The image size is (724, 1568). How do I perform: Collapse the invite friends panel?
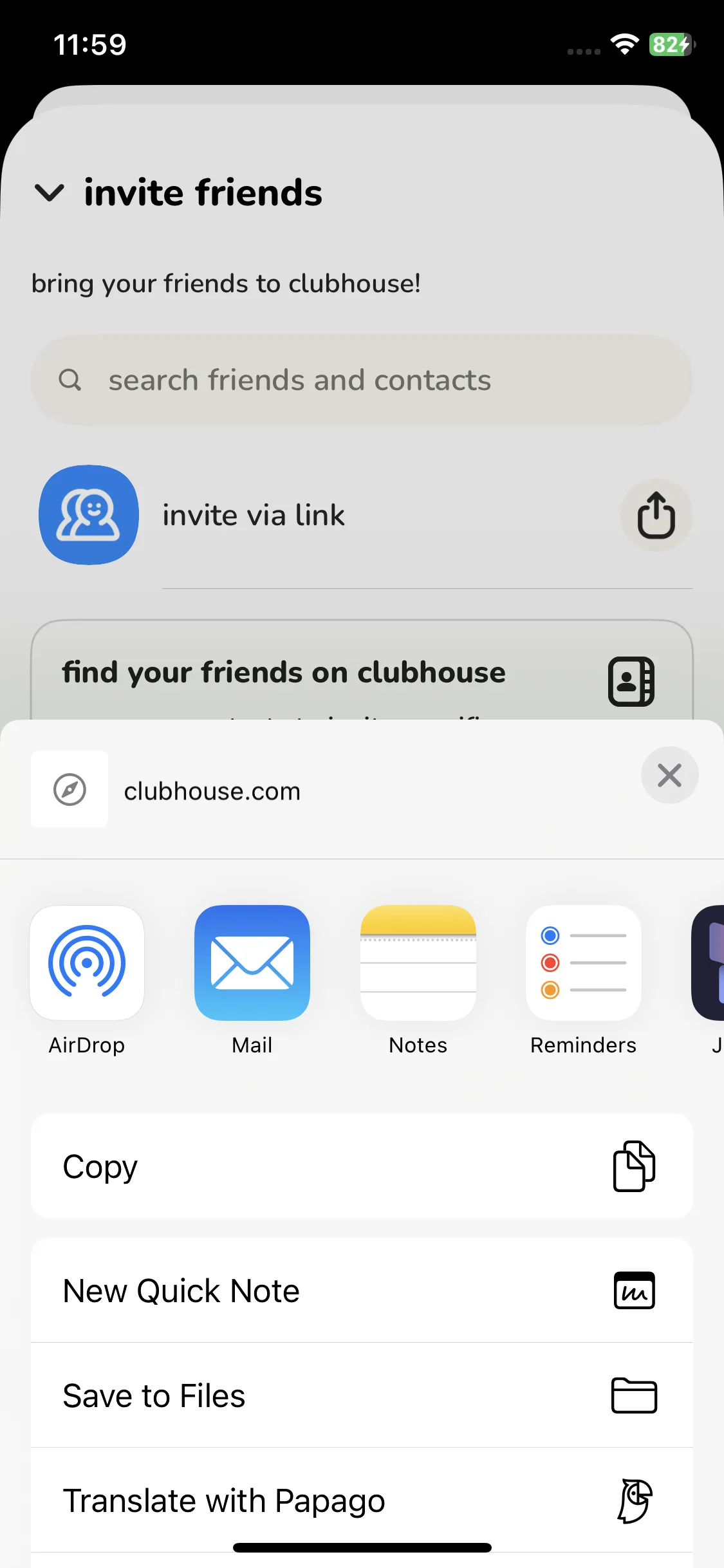[x=50, y=192]
